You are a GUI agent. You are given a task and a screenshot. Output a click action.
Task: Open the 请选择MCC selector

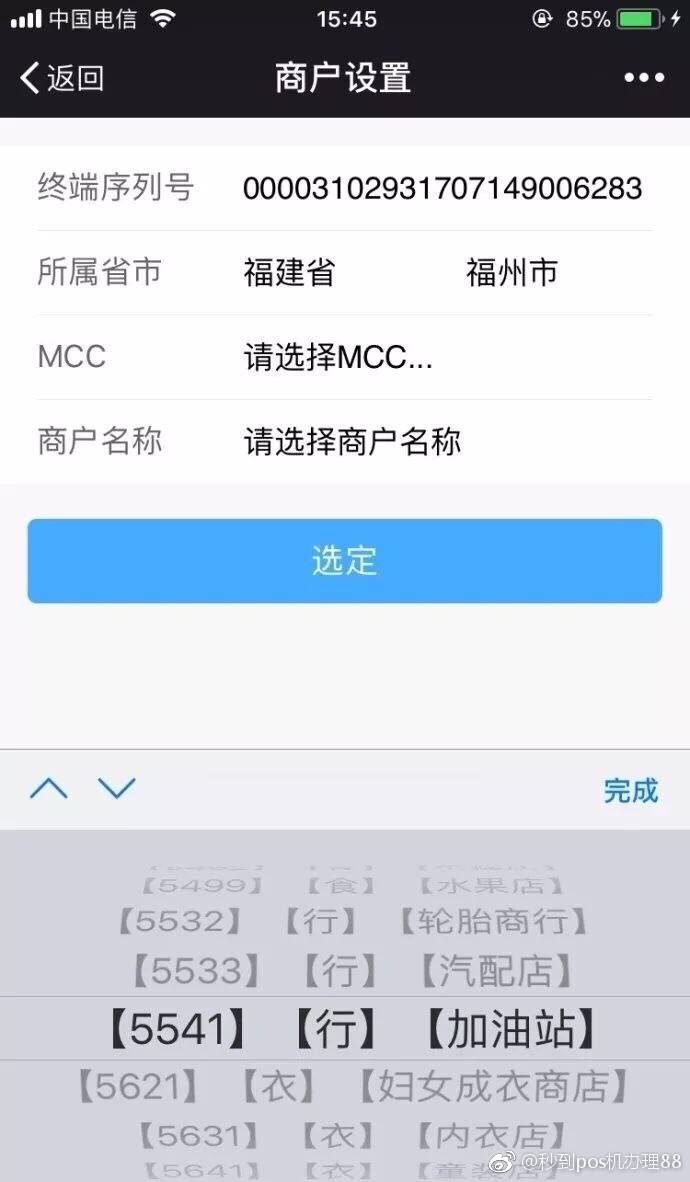click(x=338, y=357)
